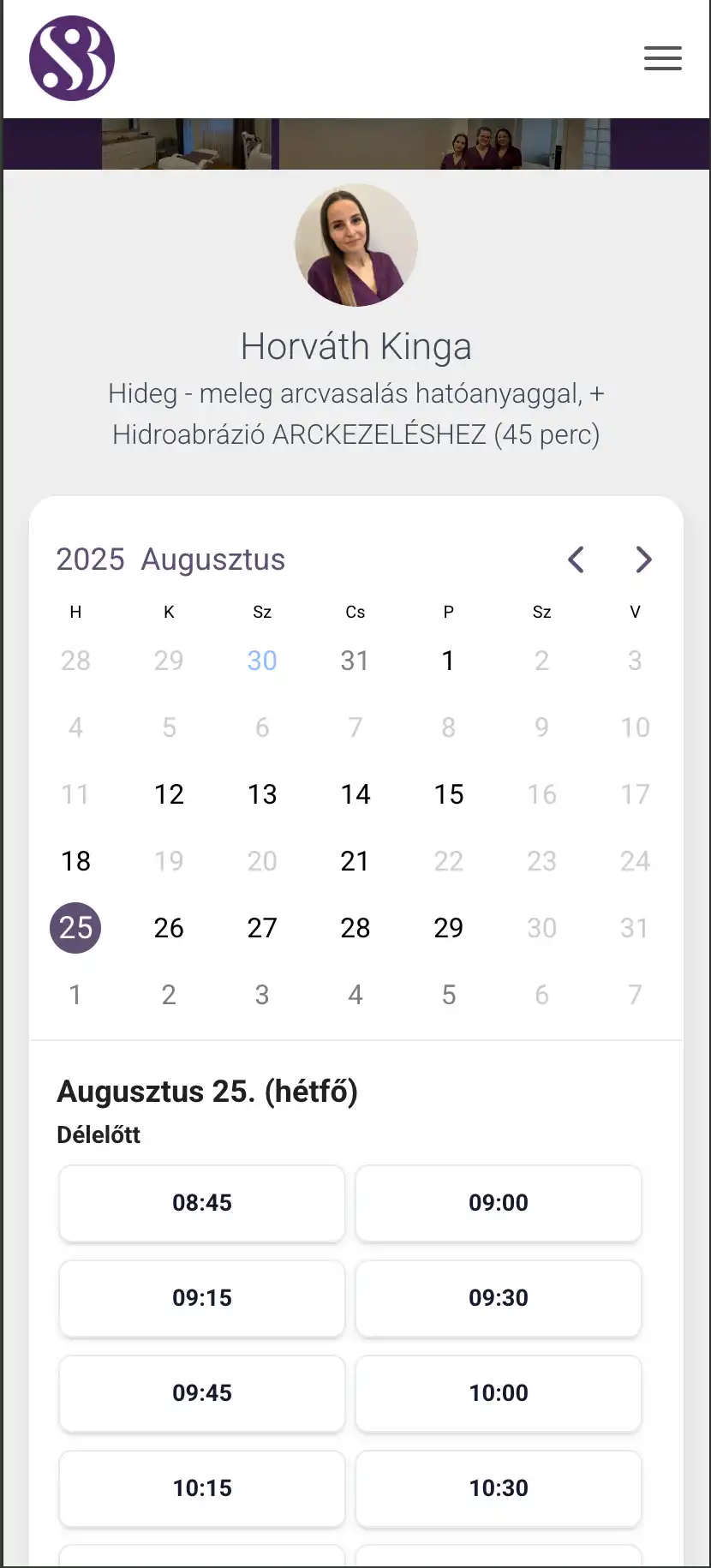The width and height of the screenshot is (711, 1568).
Task: Click the salon logo
Action: coord(72,57)
